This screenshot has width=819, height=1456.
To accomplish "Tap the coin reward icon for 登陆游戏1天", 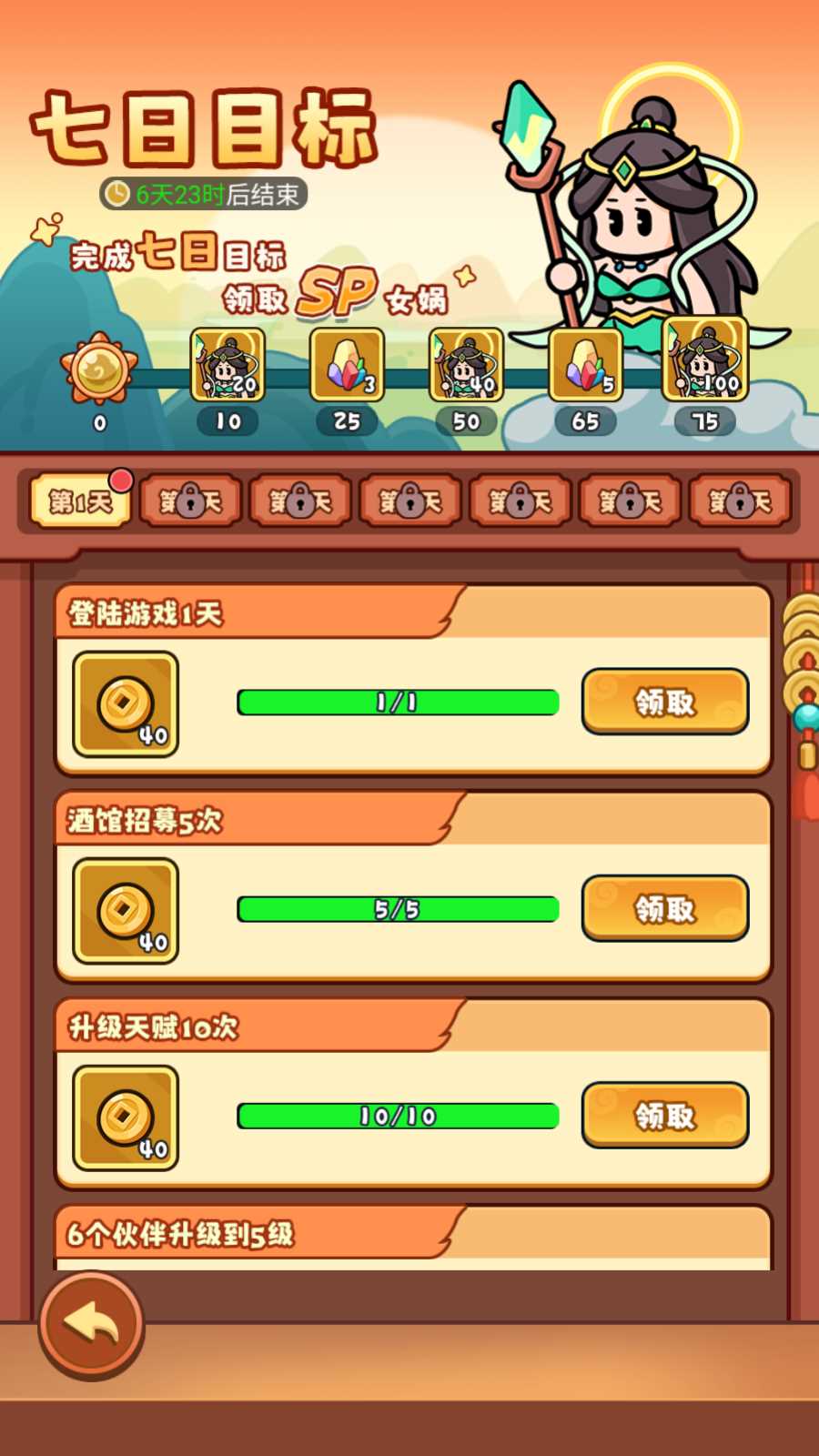I will 126,704.
